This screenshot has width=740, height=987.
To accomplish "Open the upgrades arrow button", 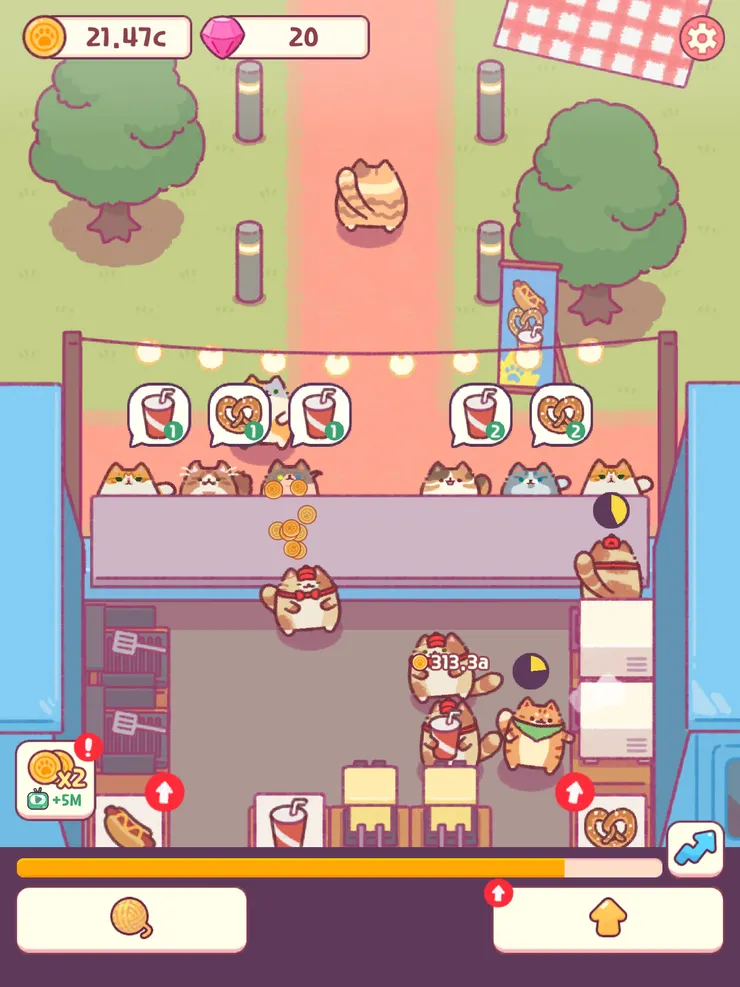I will coord(607,918).
